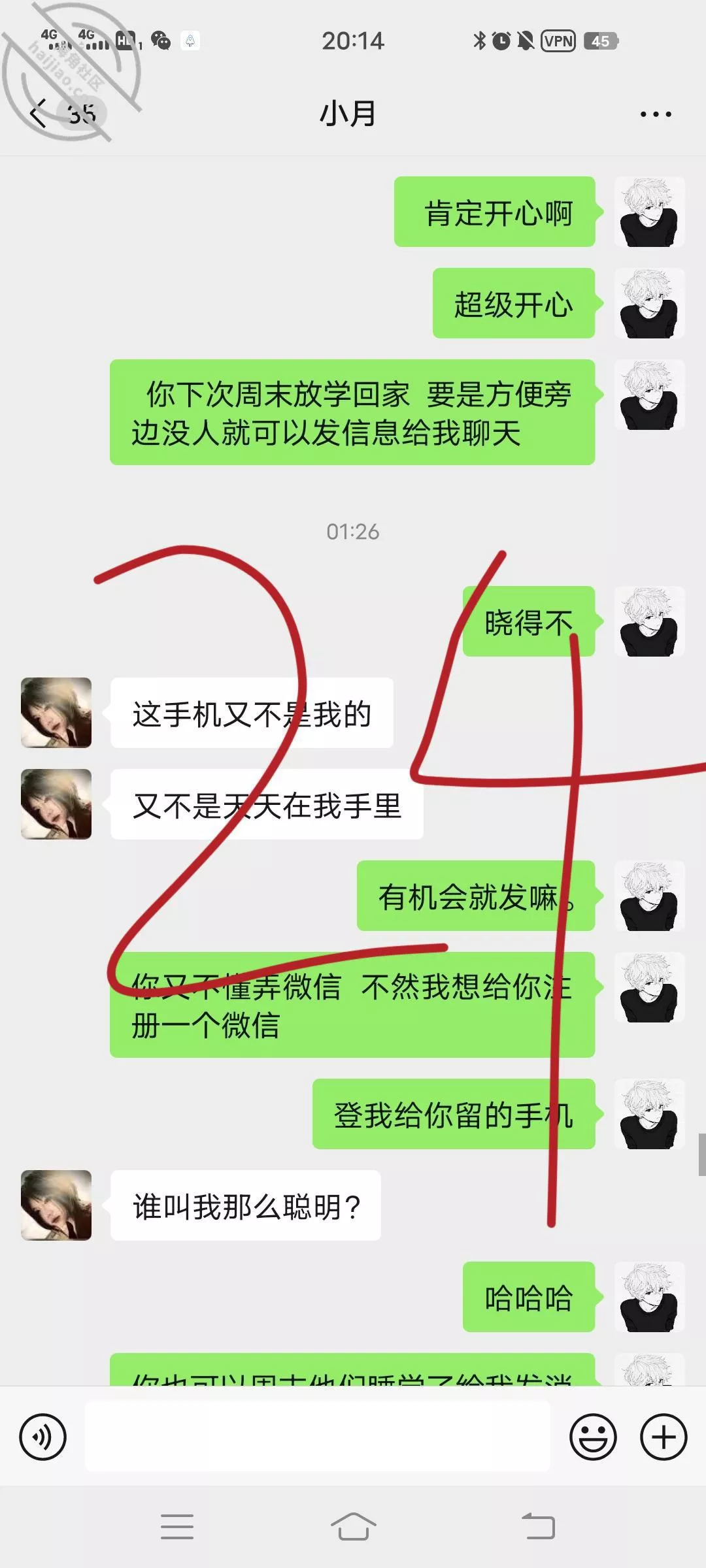Go back to the chat list
The image size is (706, 1568).
tap(39, 114)
